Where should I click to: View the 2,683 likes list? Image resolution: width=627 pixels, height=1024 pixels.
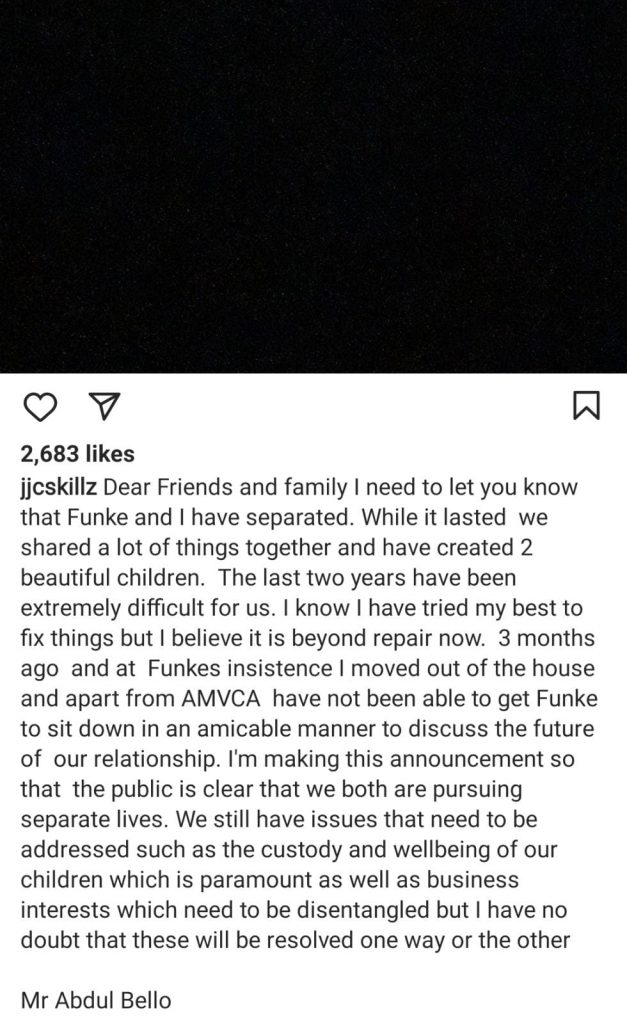77,454
